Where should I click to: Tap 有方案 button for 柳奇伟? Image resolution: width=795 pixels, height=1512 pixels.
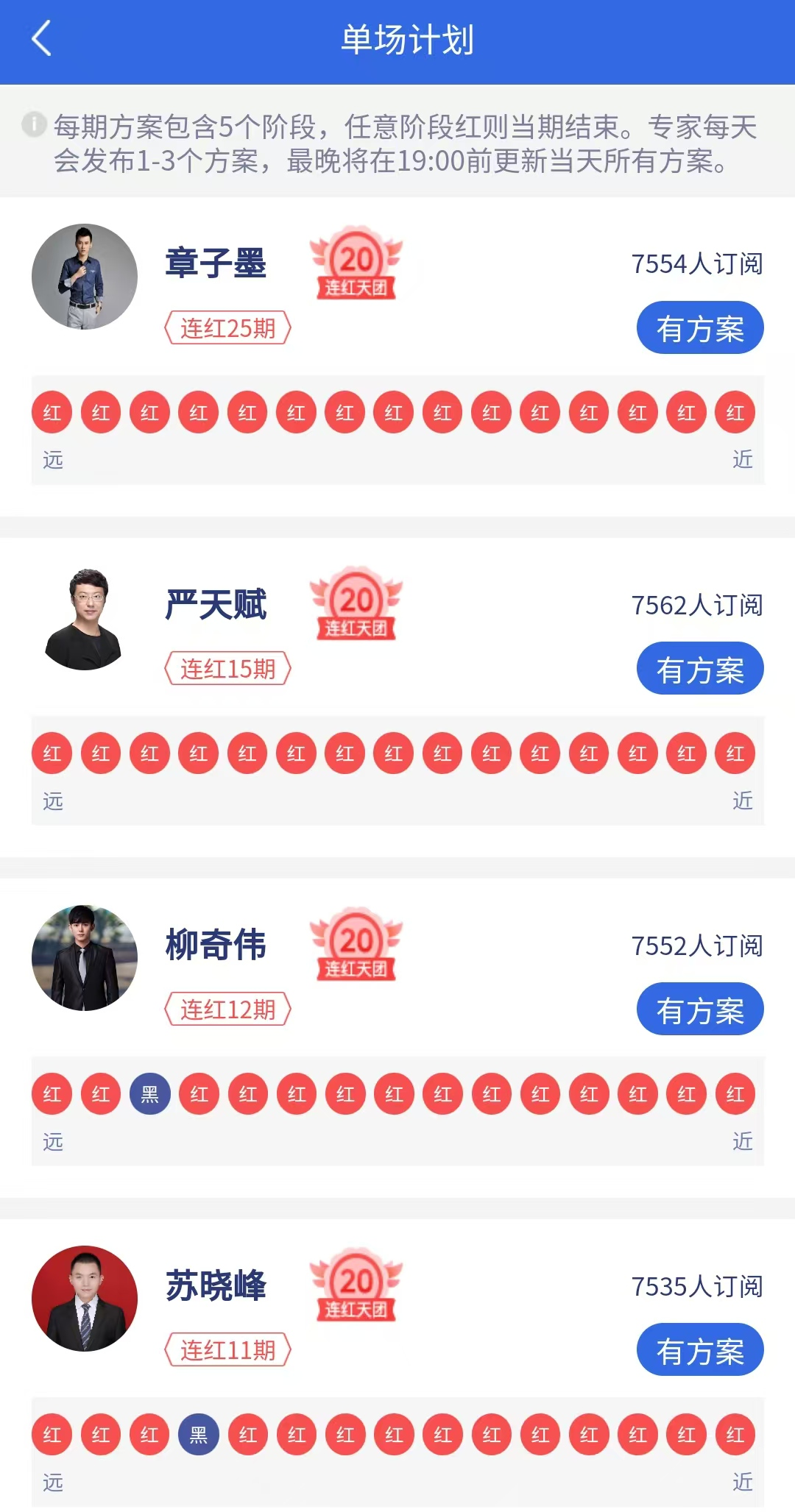pyautogui.click(x=699, y=1009)
